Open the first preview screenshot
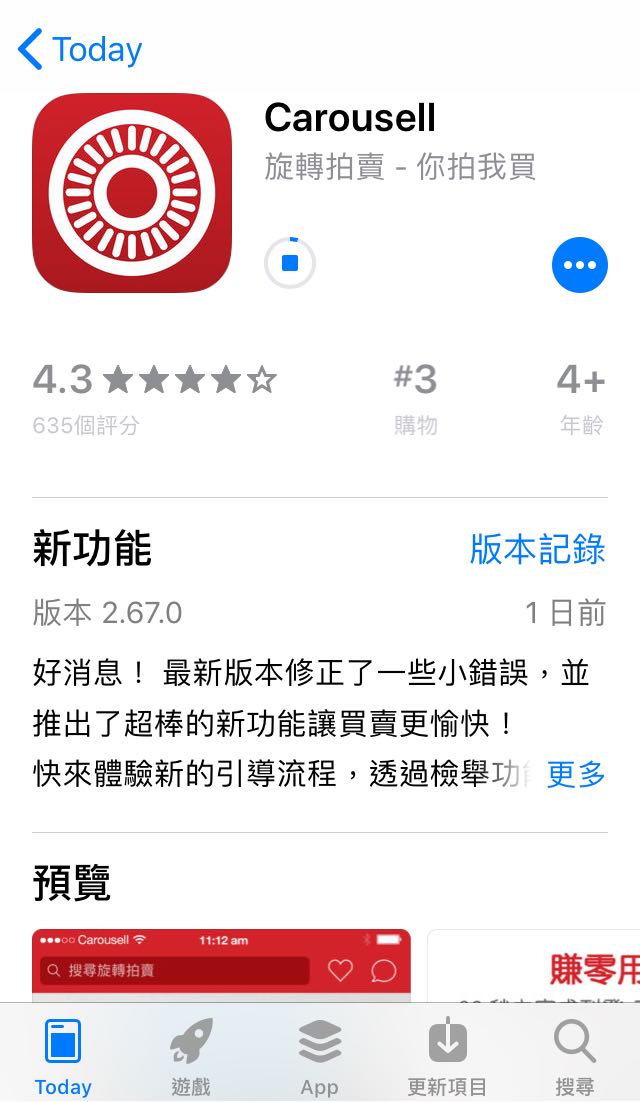This screenshot has width=640, height=1102. pyautogui.click(x=221, y=965)
